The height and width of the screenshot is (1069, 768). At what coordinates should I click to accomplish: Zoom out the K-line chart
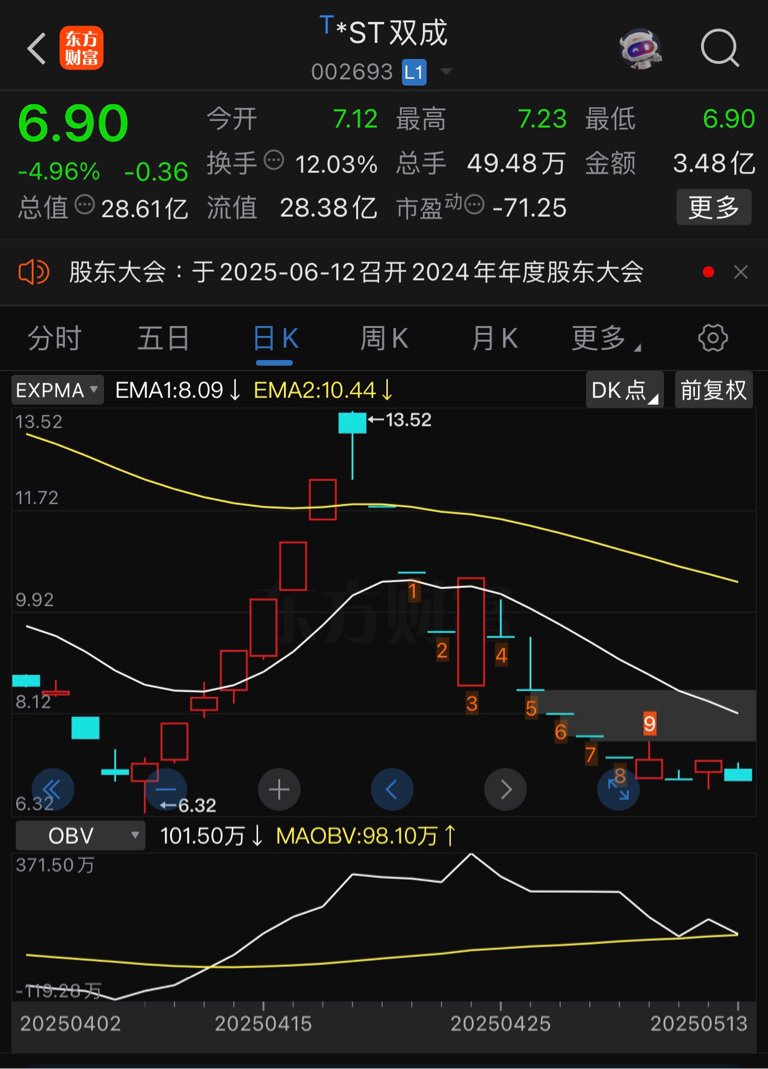pyautogui.click(x=166, y=790)
